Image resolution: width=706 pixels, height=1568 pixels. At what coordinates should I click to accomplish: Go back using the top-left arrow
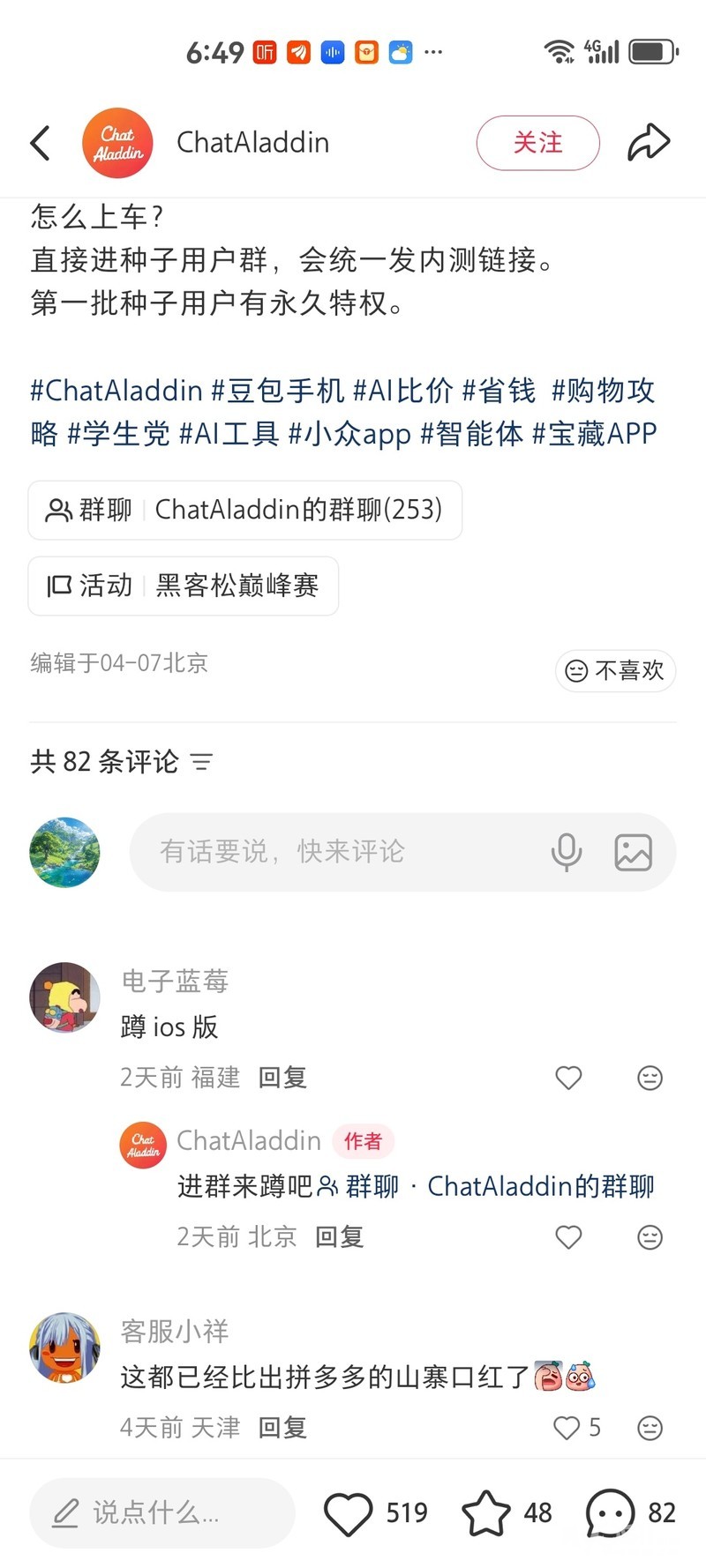(x=41, y=143)
